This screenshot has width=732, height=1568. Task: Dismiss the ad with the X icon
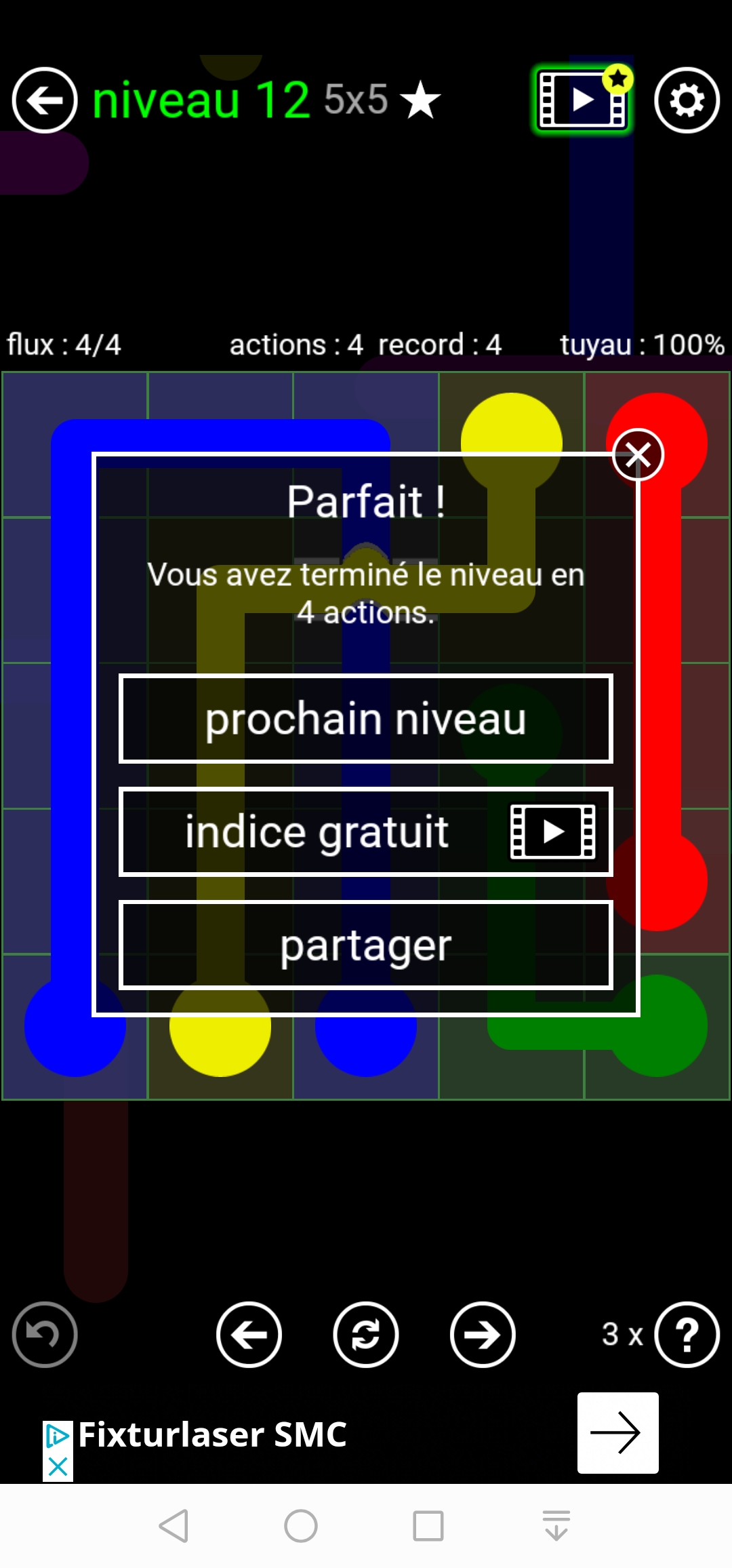(x=58, y=1467)
